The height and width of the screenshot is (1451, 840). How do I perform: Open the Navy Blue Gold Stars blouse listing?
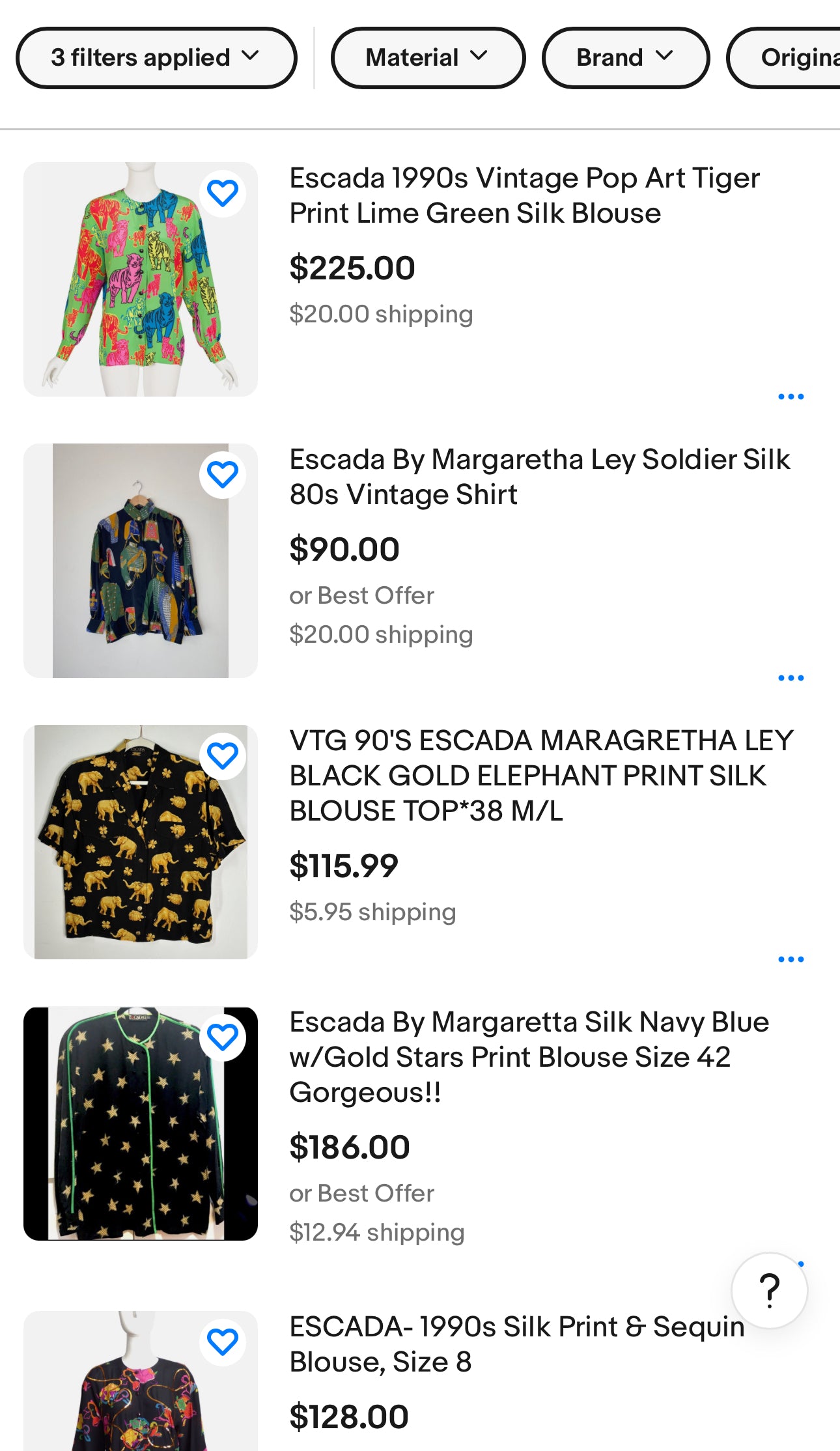[529, 1057]
